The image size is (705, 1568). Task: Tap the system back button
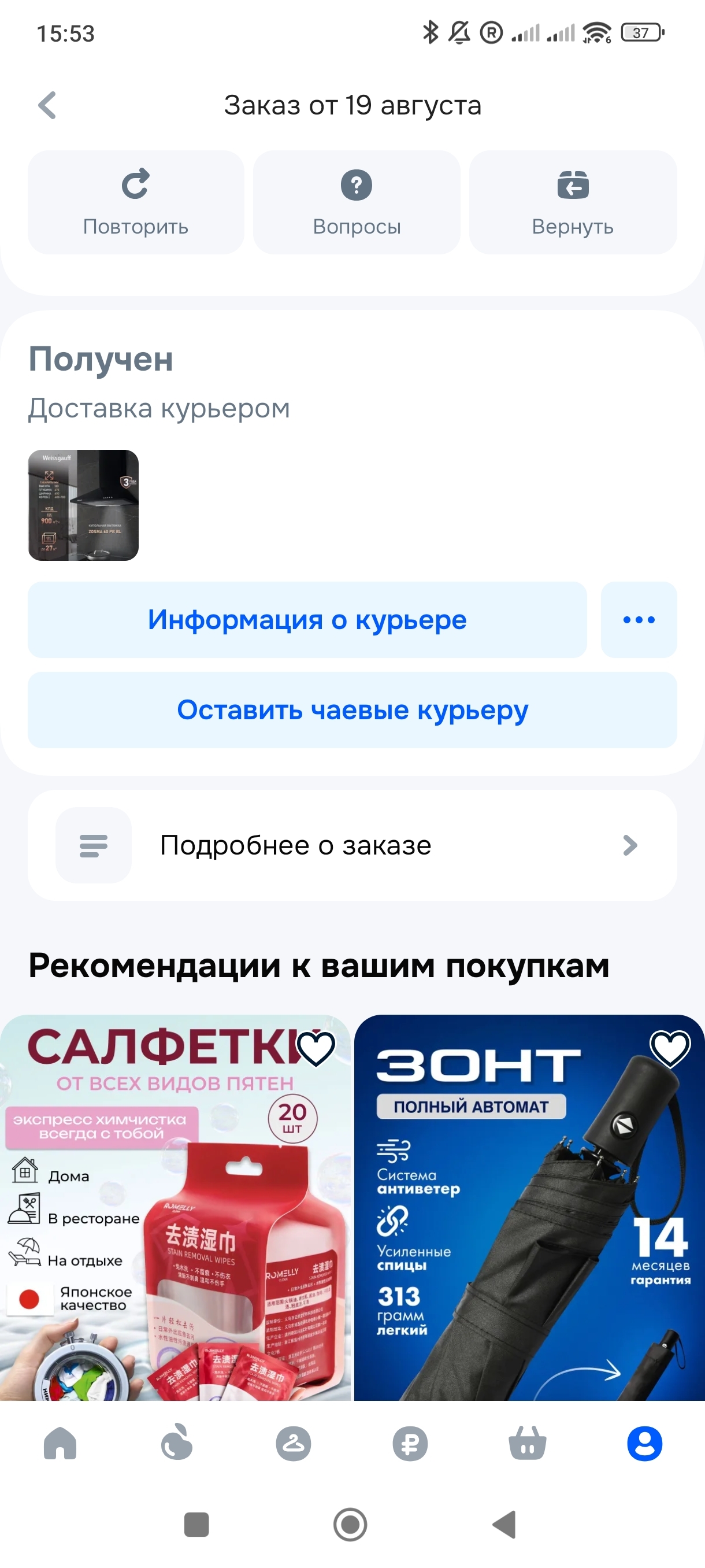pyautogui.click(x=504, y=1525)
